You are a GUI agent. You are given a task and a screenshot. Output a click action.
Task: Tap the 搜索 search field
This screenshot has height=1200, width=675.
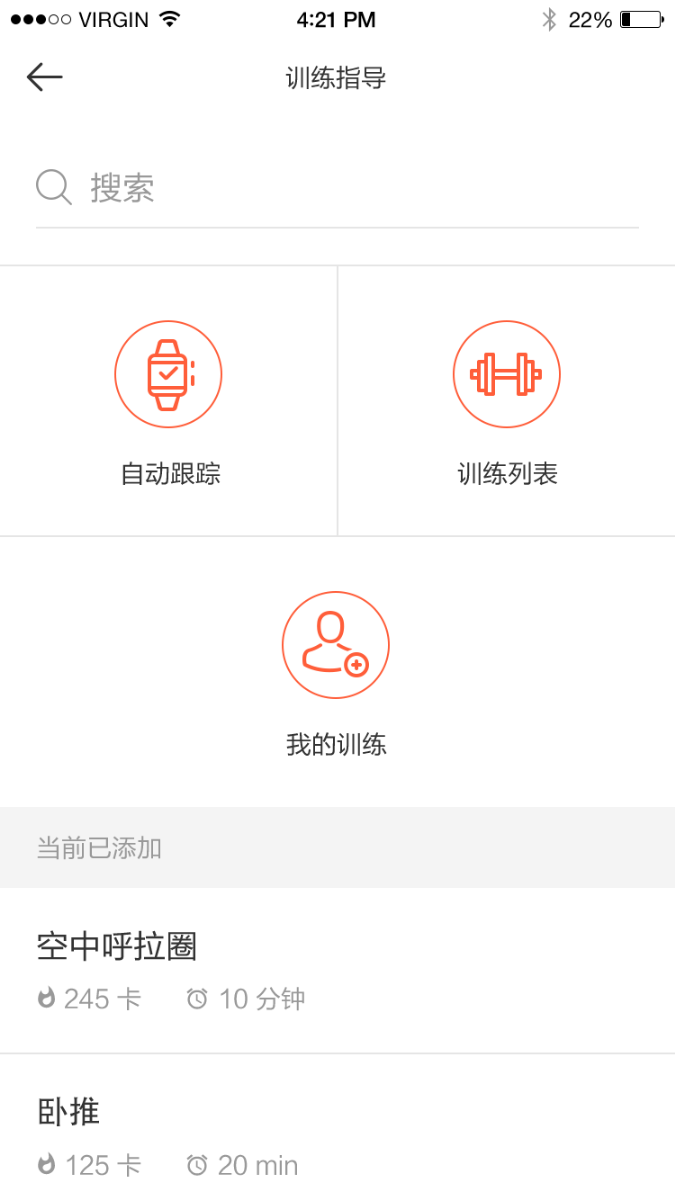[x=337, y=188]
